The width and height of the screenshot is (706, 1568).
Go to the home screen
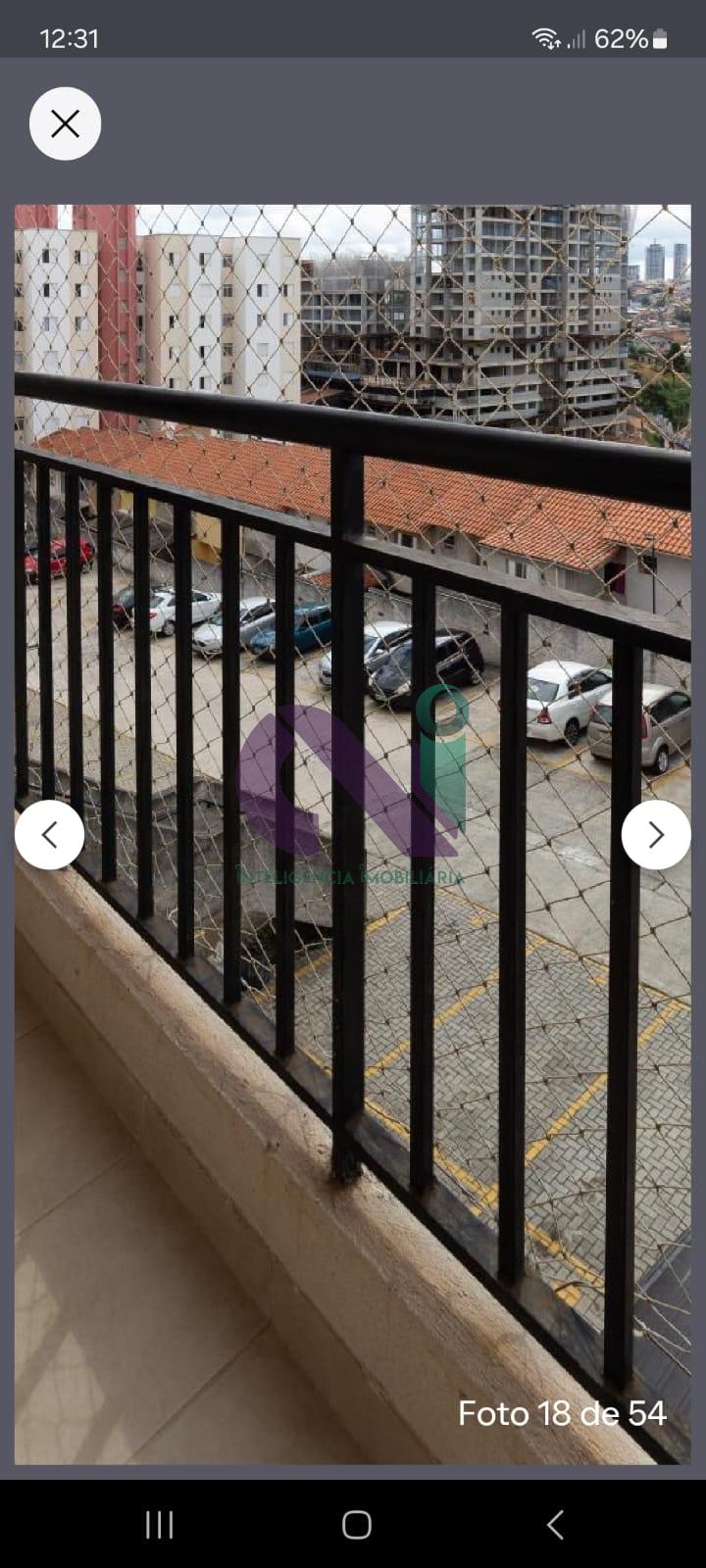coord(357,1525)
